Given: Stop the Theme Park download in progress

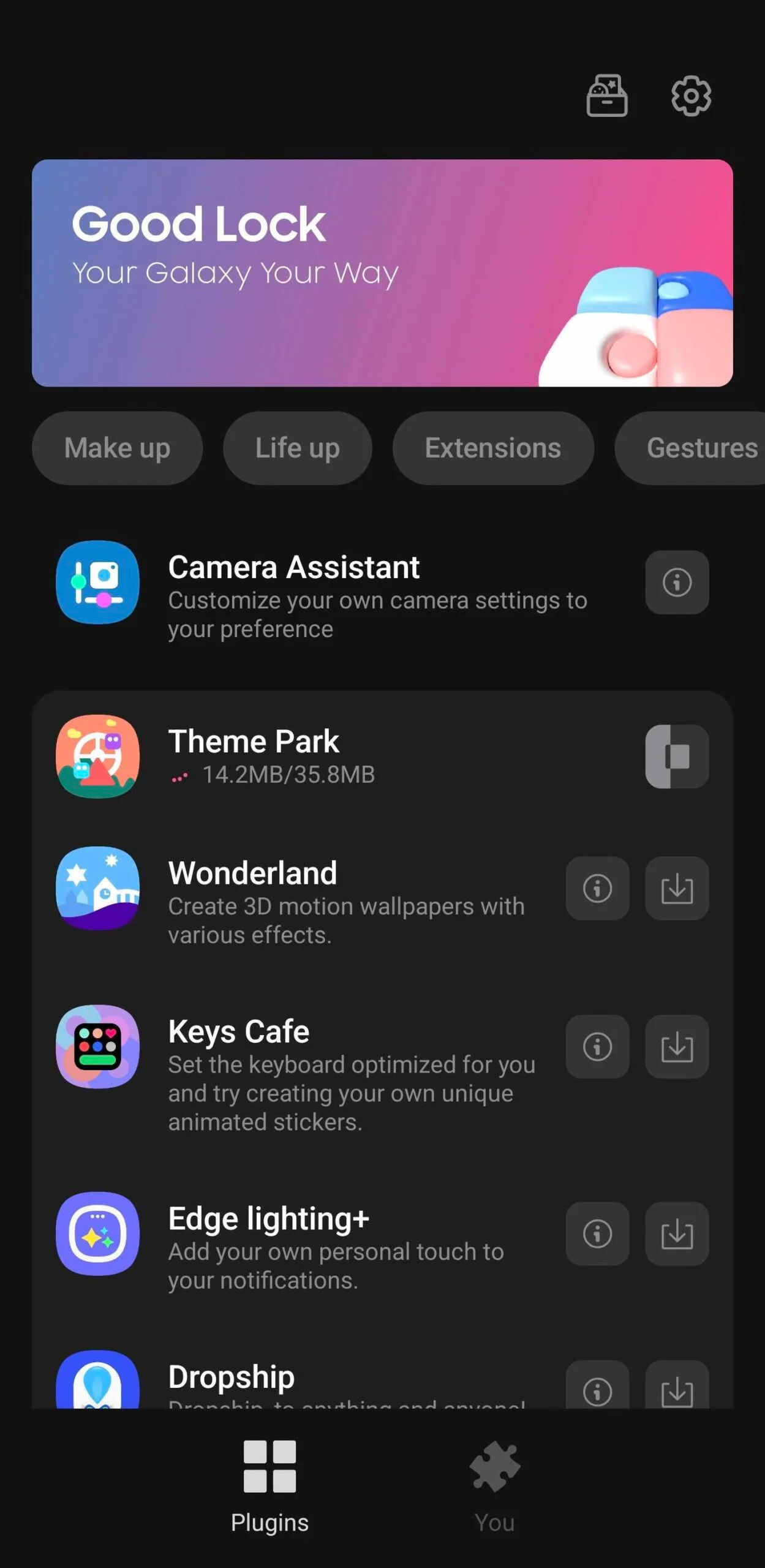Looking at the screenshot, I should coord(677,756).
